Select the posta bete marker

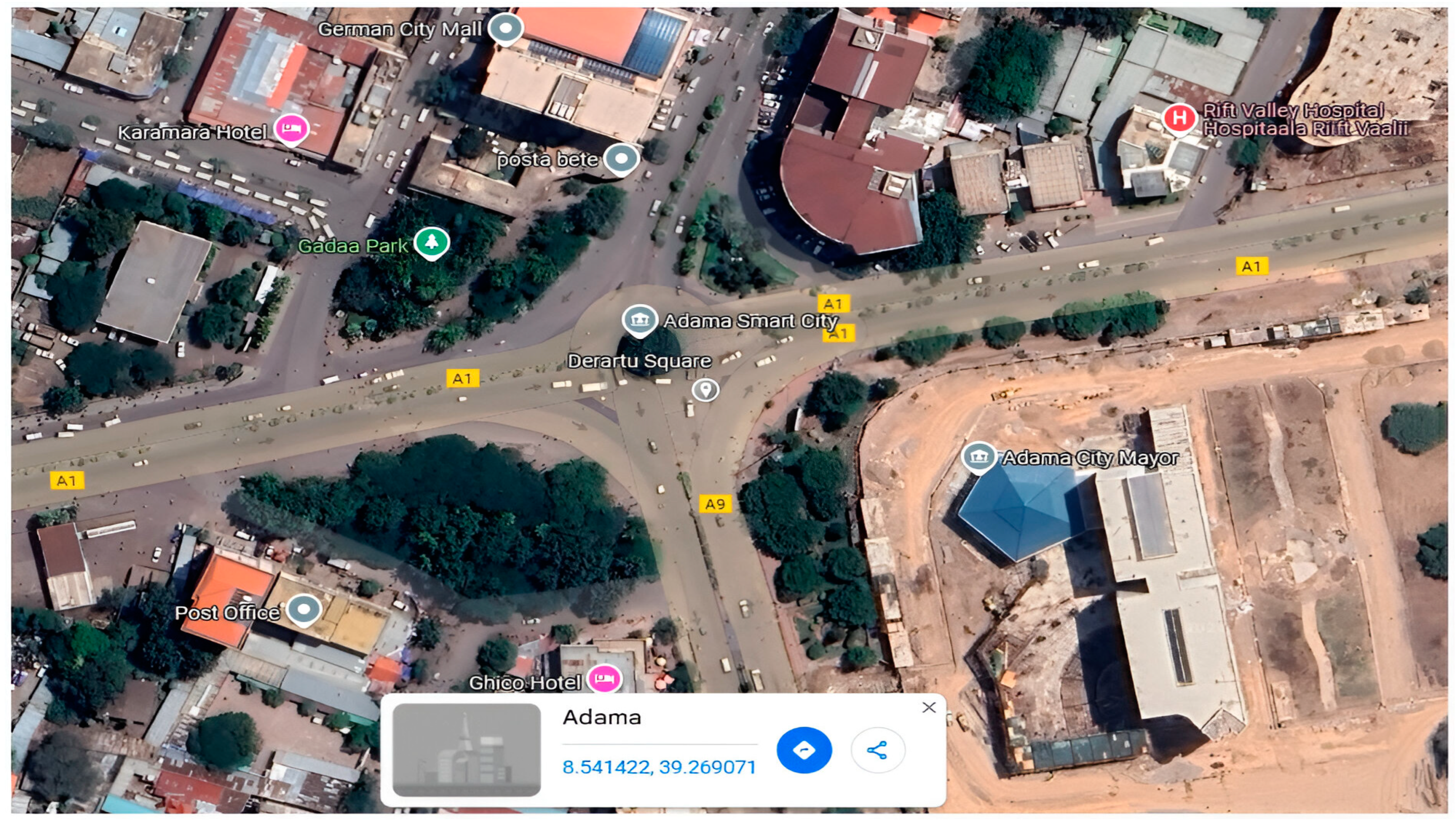[621, 158]
